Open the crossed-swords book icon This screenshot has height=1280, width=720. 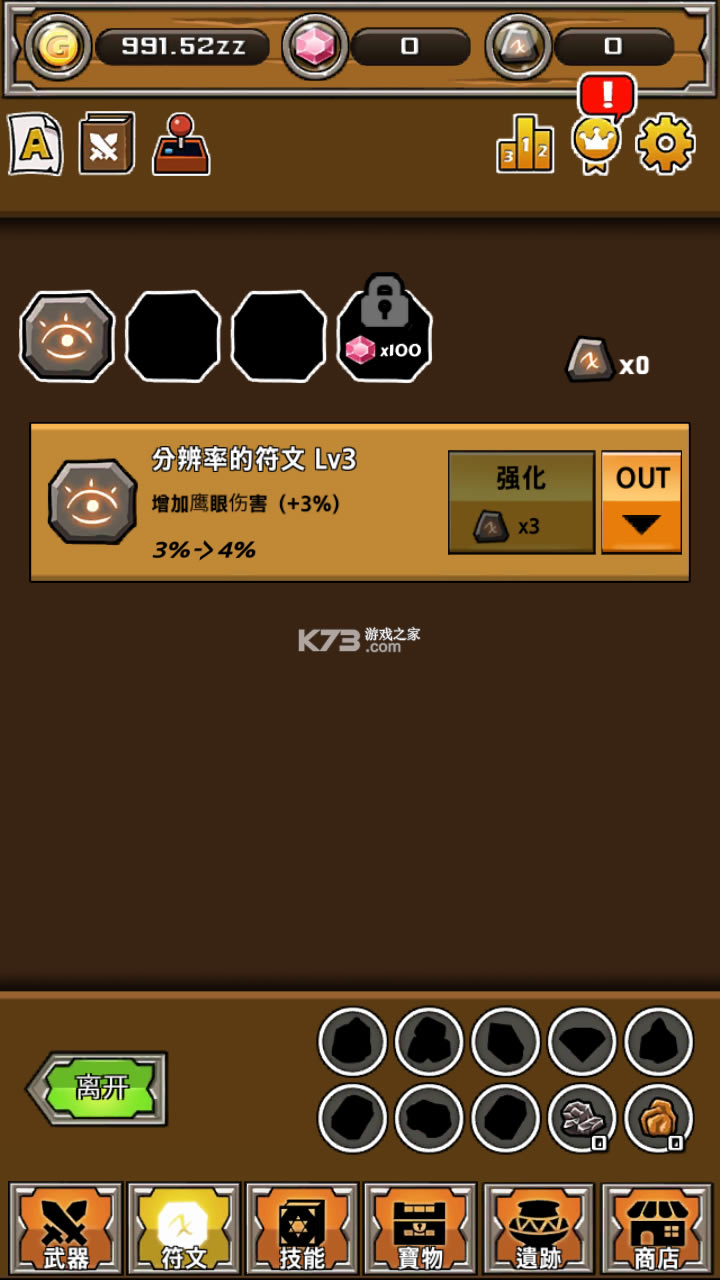click(107, 145)
